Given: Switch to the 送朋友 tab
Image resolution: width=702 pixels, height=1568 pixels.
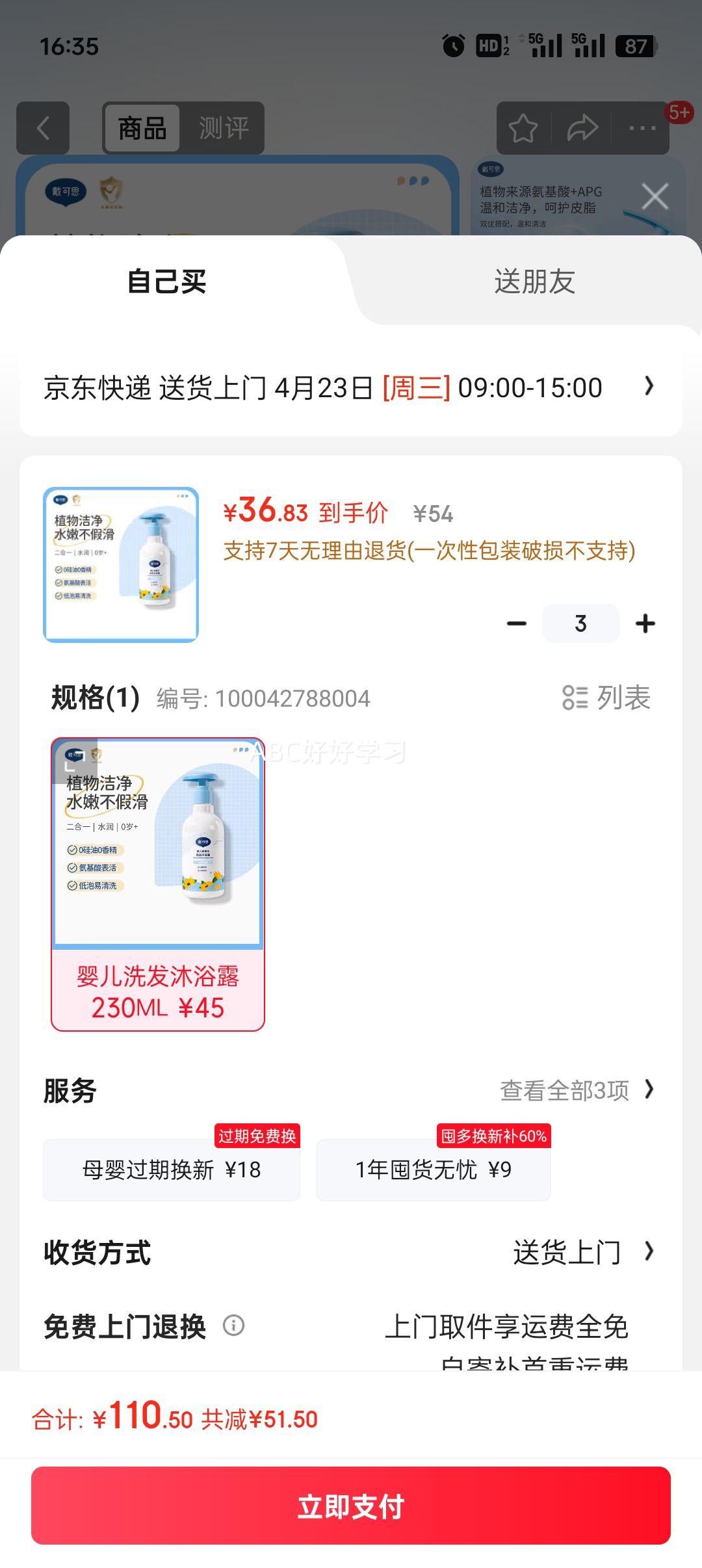Looking at the screenshot, I should [x=533, y=282].
